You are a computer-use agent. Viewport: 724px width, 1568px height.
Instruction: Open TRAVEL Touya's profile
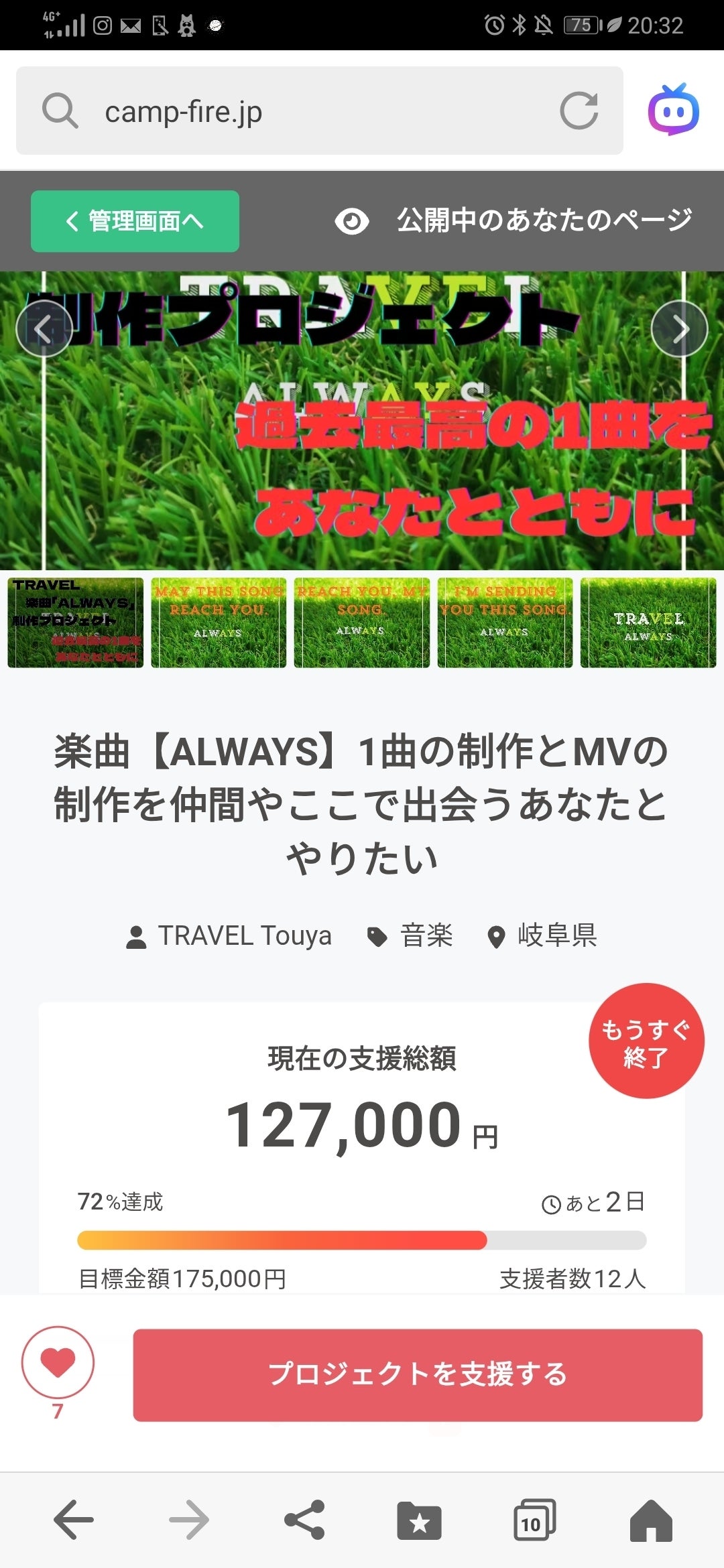coord(229,936)
